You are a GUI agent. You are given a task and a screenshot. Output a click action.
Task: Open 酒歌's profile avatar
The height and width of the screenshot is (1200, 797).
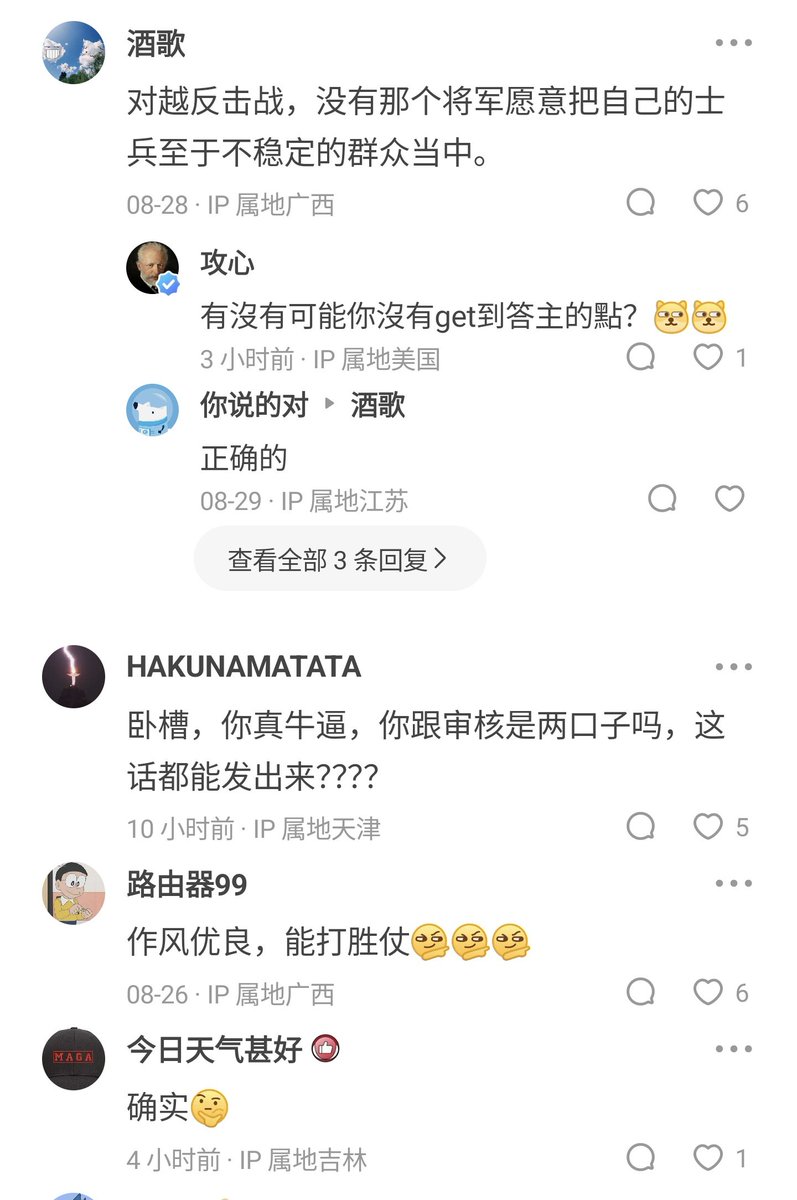[74, 52]
